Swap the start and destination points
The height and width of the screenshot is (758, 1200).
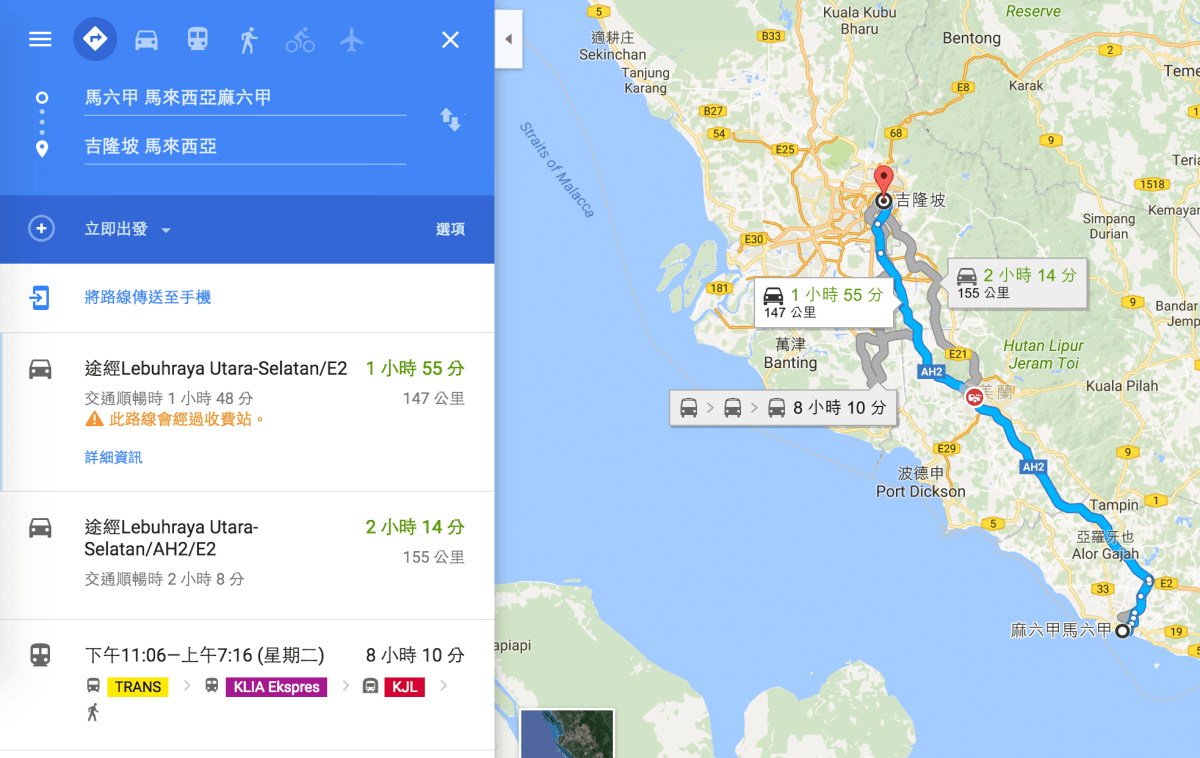(451, 120)
